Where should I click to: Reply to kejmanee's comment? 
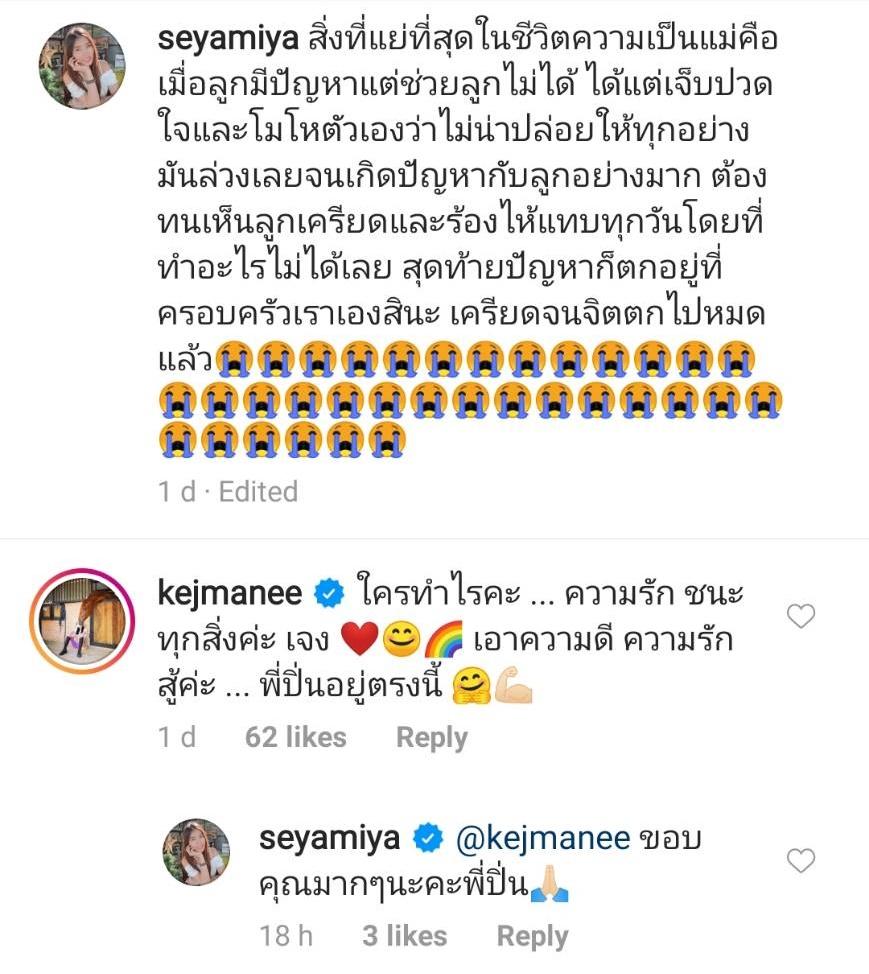[431, 738]
